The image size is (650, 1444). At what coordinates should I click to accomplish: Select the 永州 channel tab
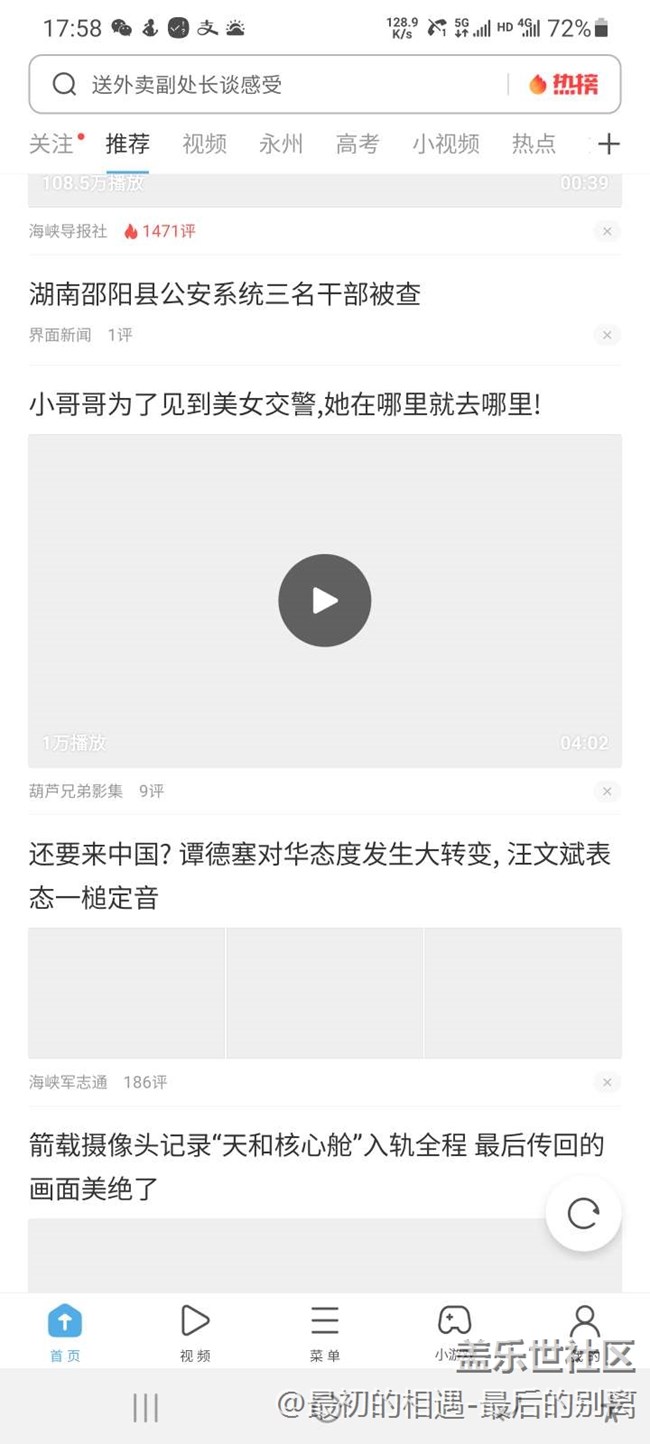281,144
